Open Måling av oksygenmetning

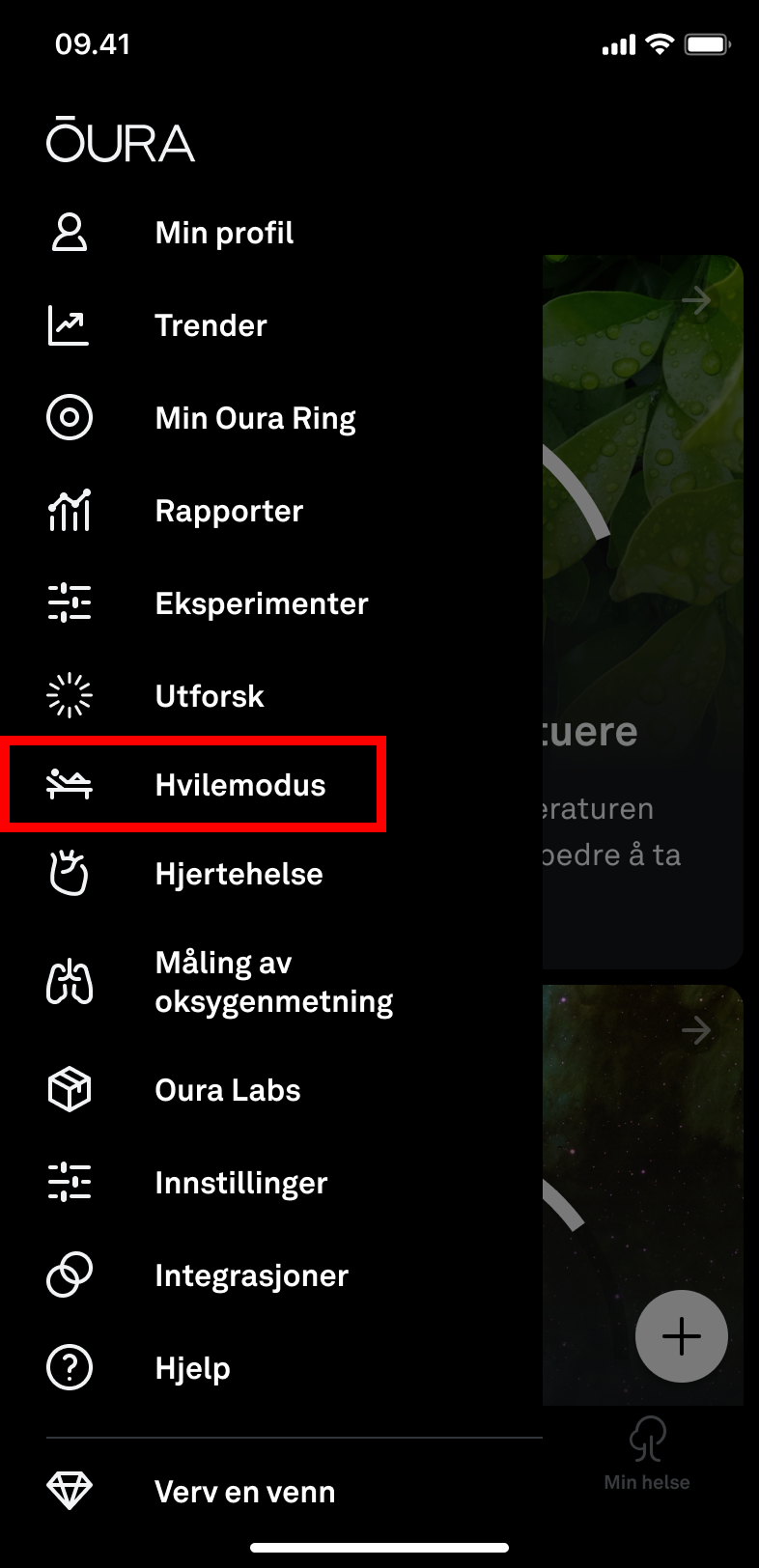273,983
